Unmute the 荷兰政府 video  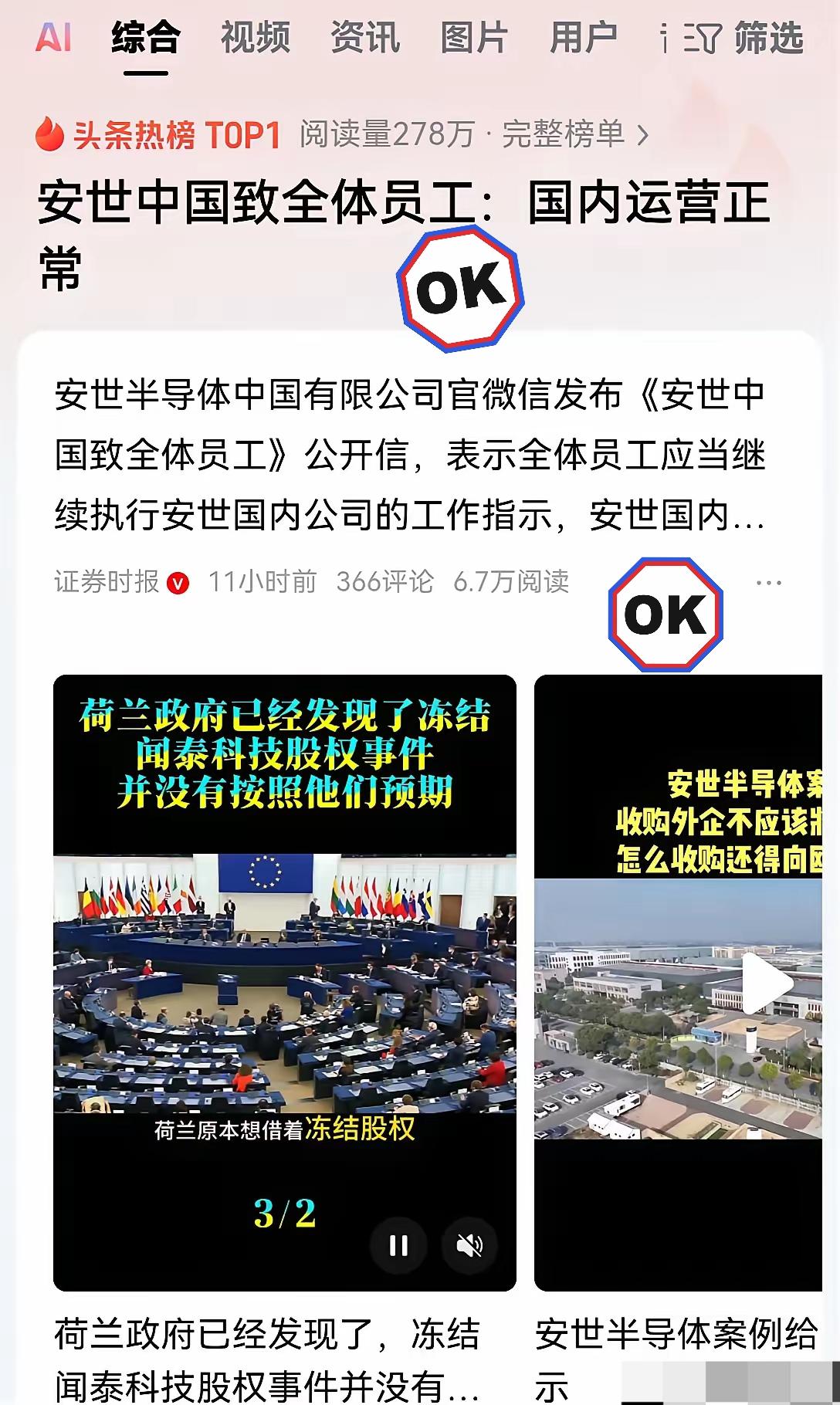click(469, 1245)
